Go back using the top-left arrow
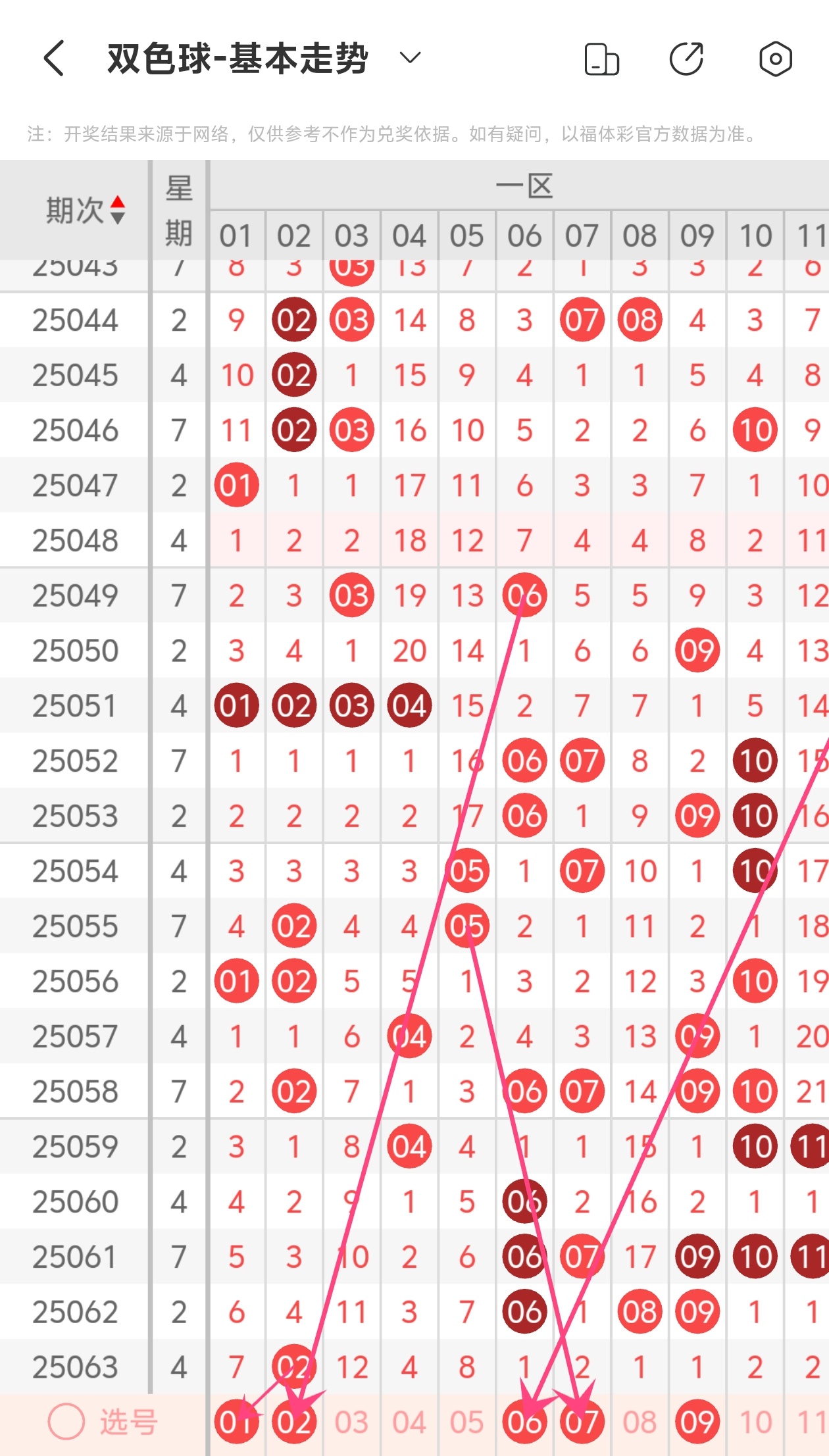This screenshot has height=1456, width=829. pos(54,58)
